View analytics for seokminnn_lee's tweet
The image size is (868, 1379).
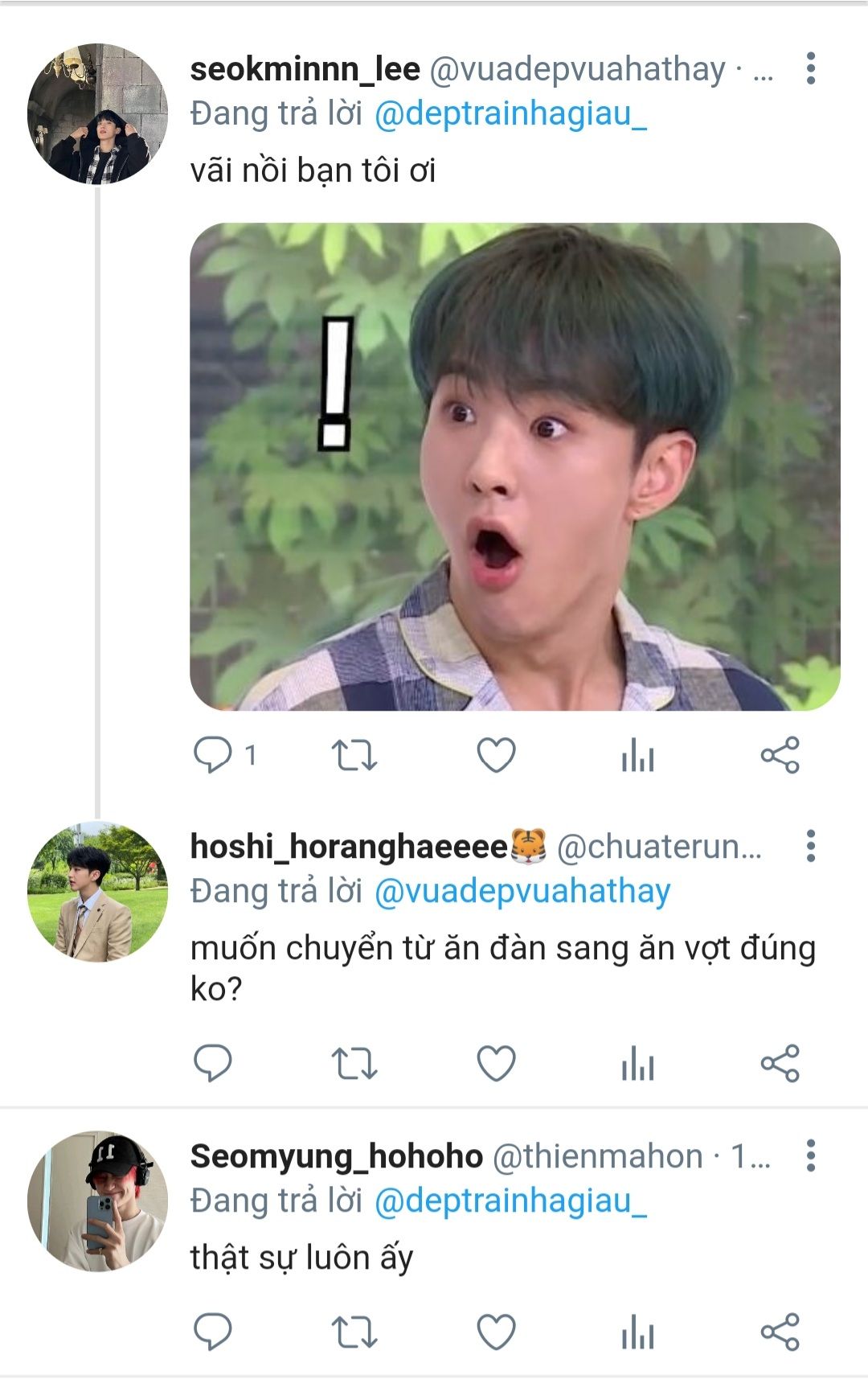[638, 756]
